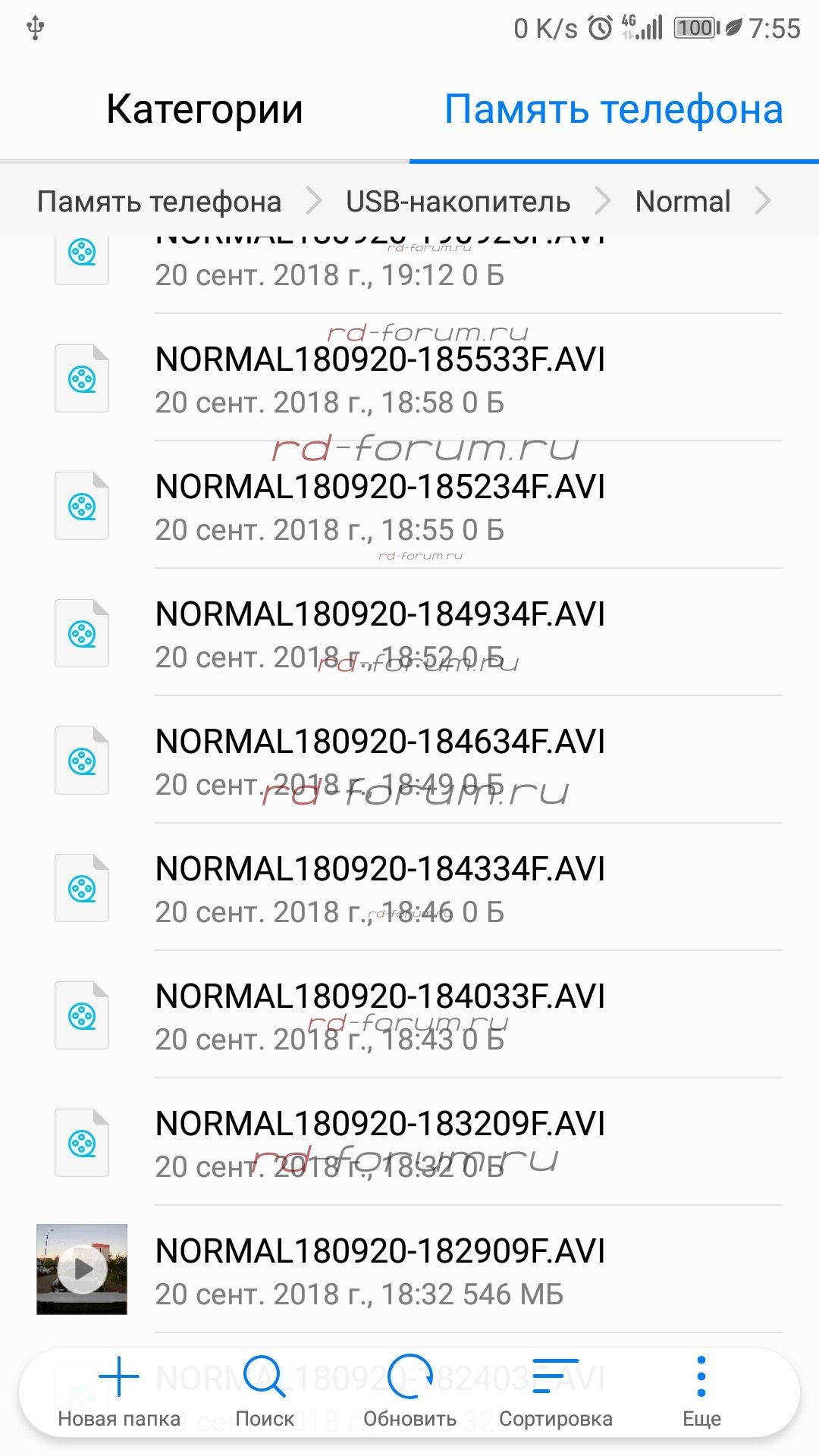Open file NORMAL180920-185533F.AVI
Screen dimensions: 819x1456
click(380, 378)
